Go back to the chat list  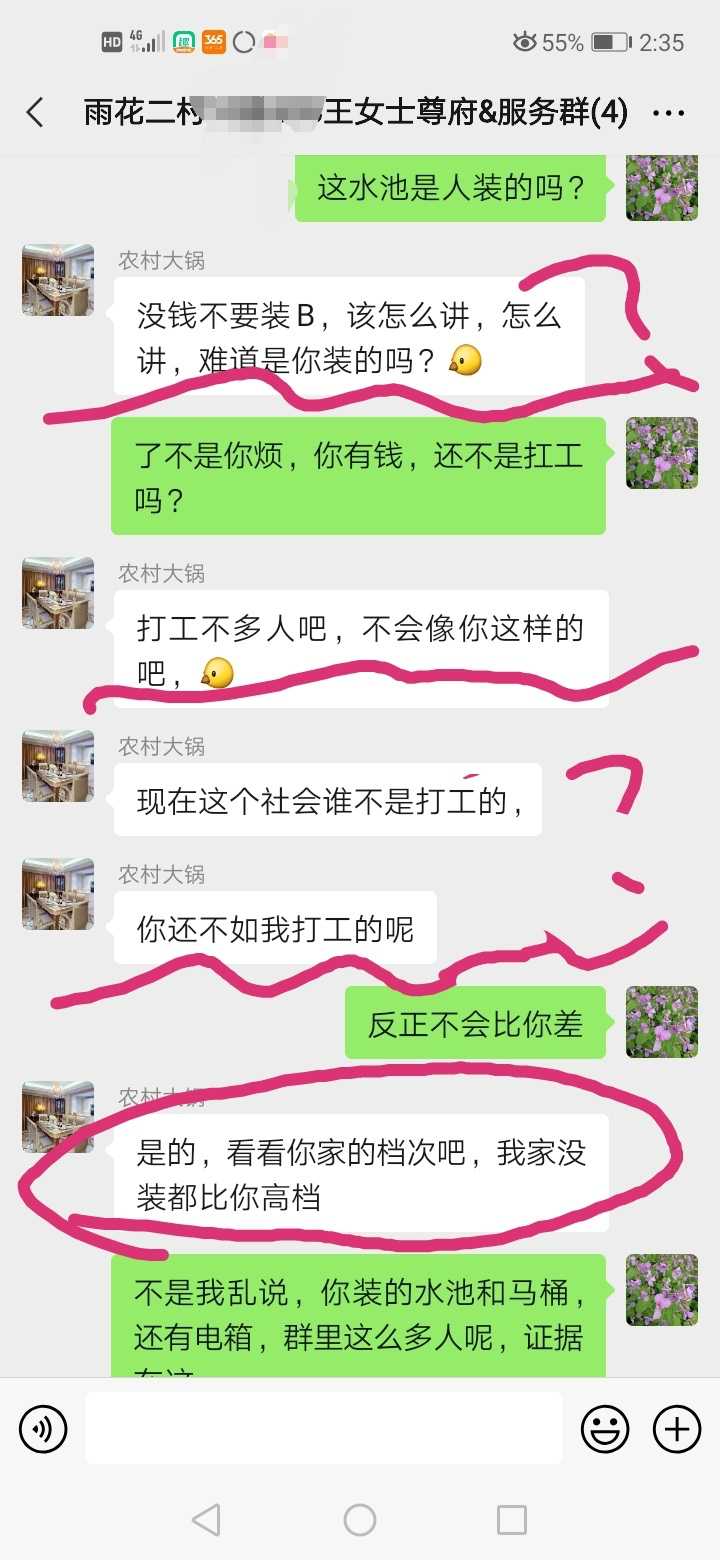pyautogui.click(x=35, y=113)
